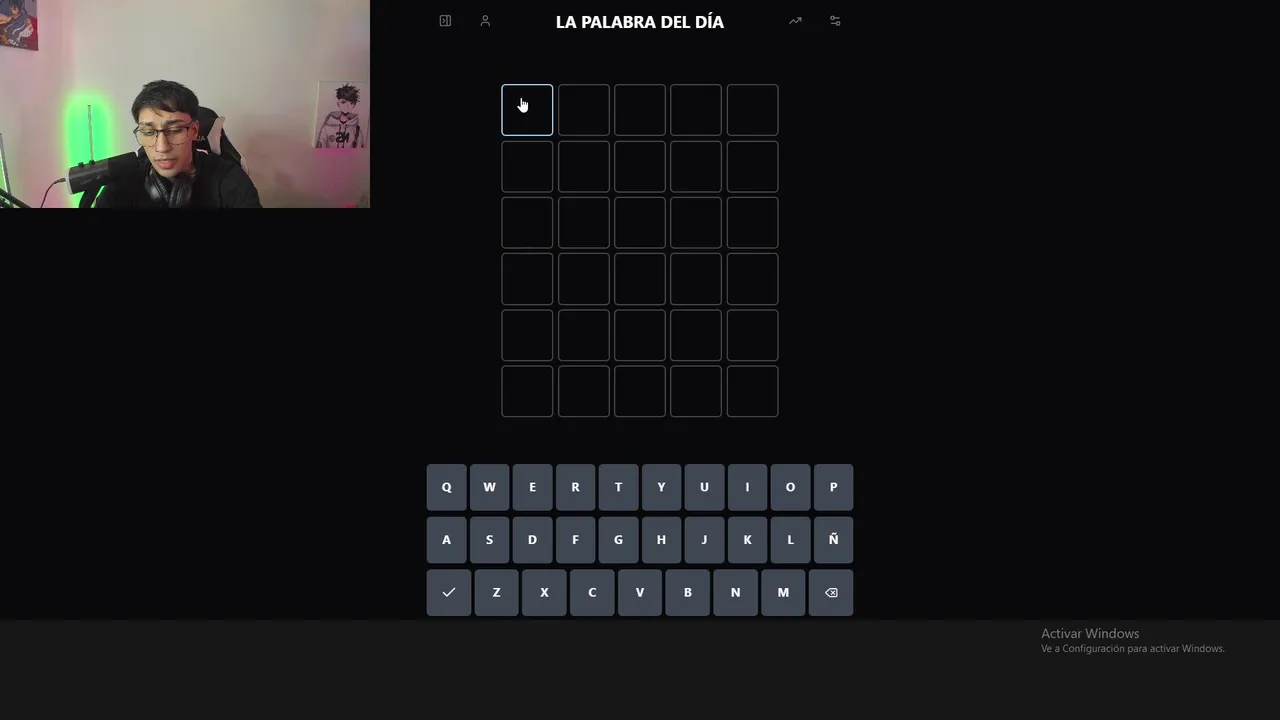Hit the Ñ key
Viewport: 1280px width, 720px height.
pyautogui.click(x=833, y=540)
